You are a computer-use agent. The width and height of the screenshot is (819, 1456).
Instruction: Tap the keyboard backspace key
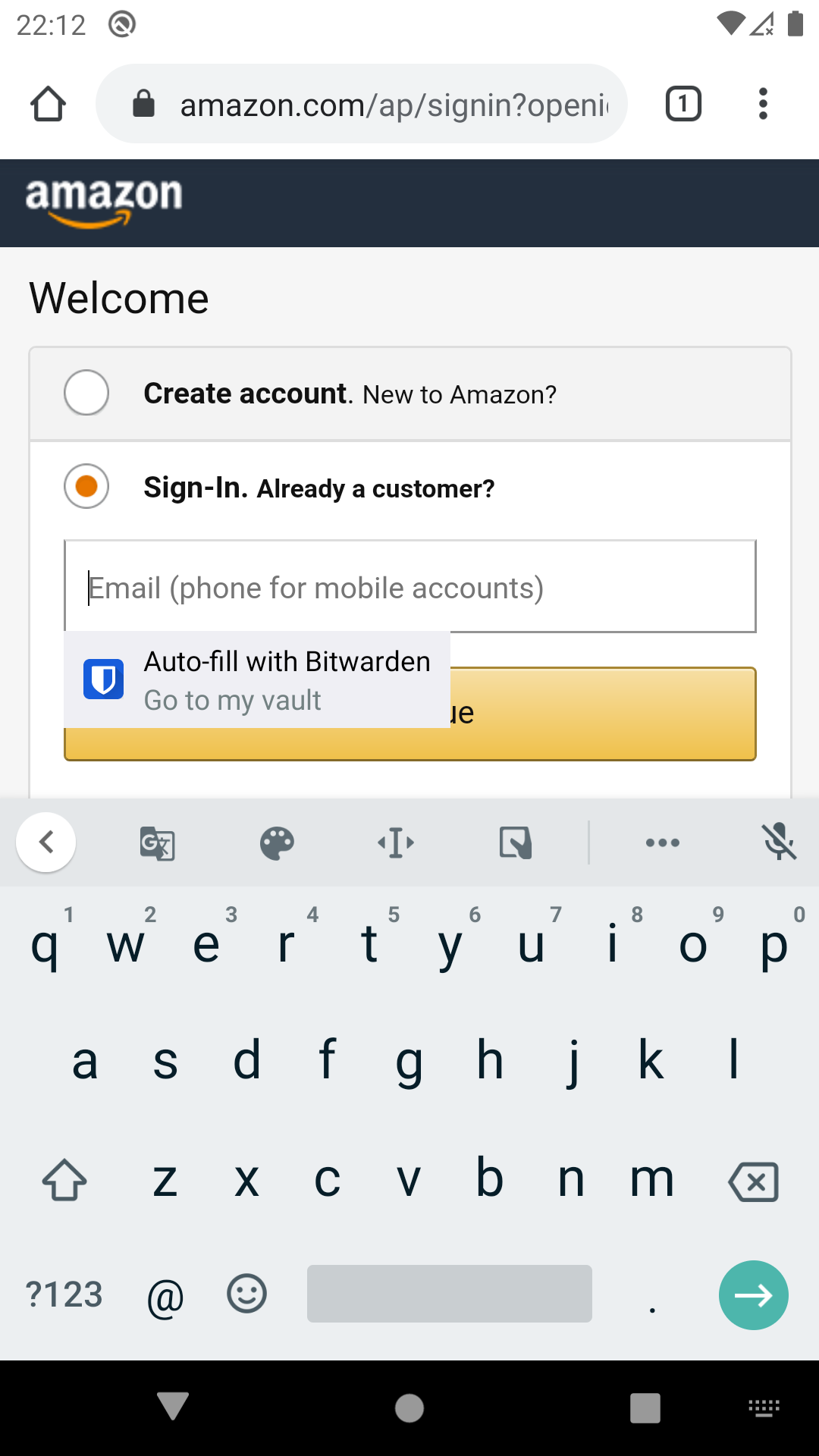tap(753, 1181)
